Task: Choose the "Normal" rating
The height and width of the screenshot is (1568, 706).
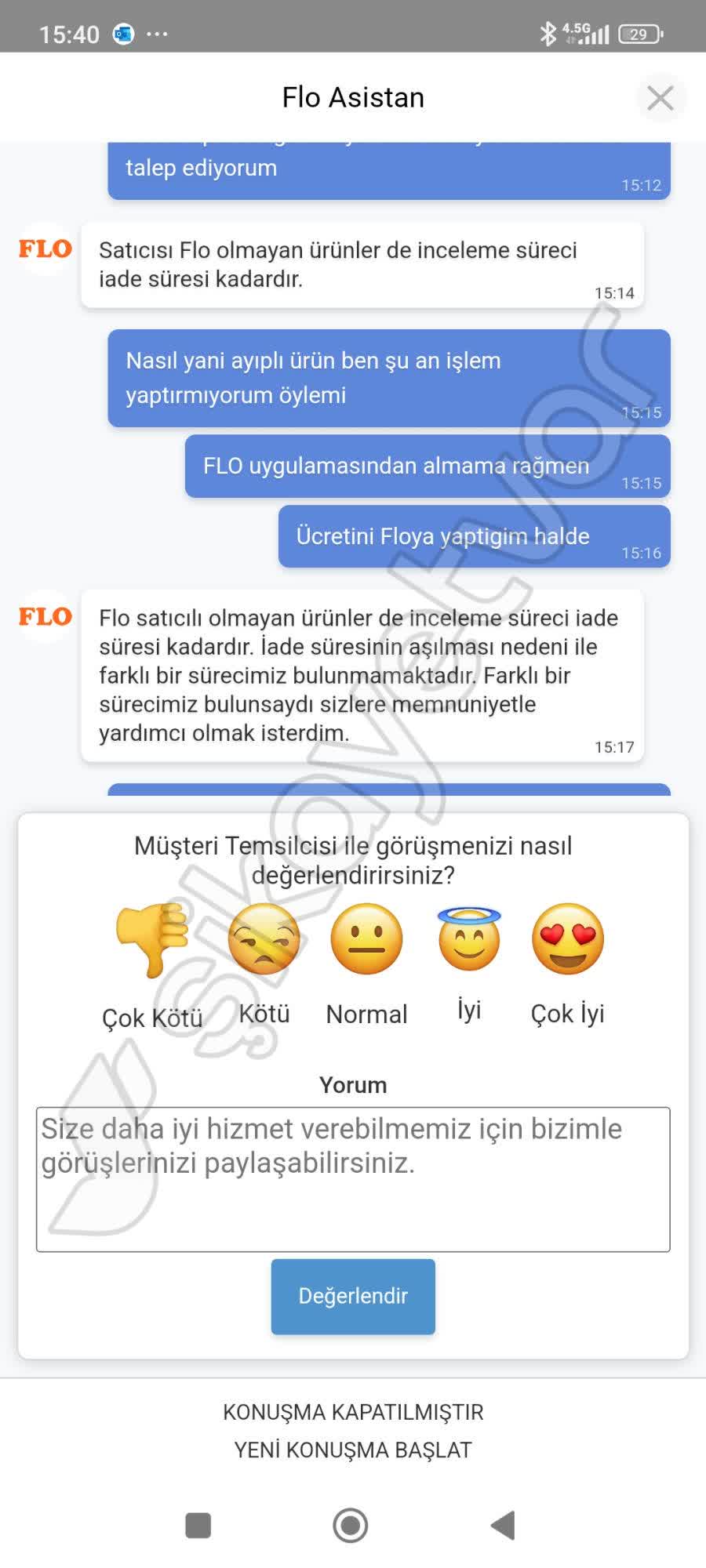Action: coord(366,940)
